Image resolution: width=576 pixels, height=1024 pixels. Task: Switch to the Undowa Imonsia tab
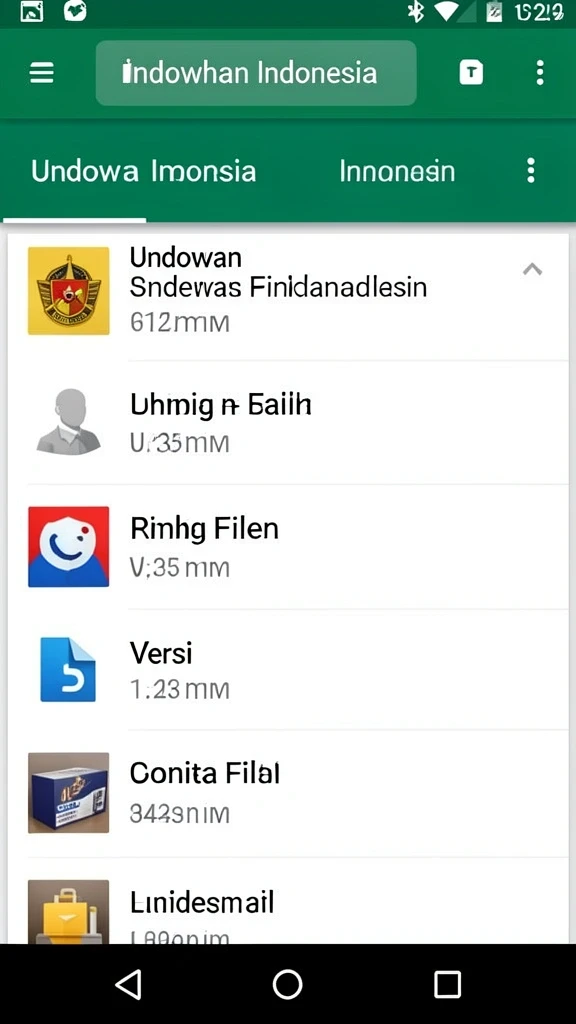[143, 171]
